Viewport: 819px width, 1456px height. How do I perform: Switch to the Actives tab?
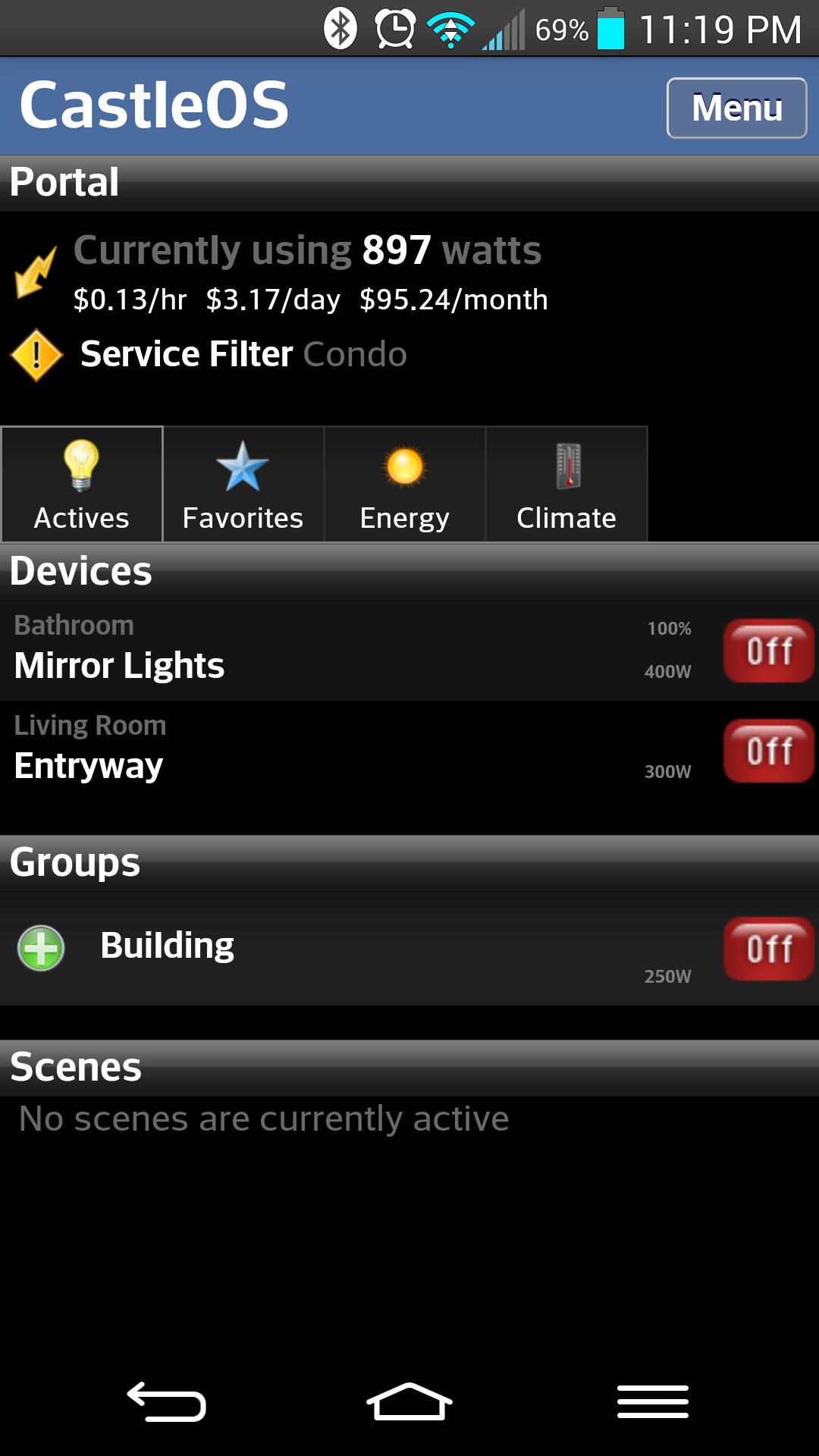82,485
